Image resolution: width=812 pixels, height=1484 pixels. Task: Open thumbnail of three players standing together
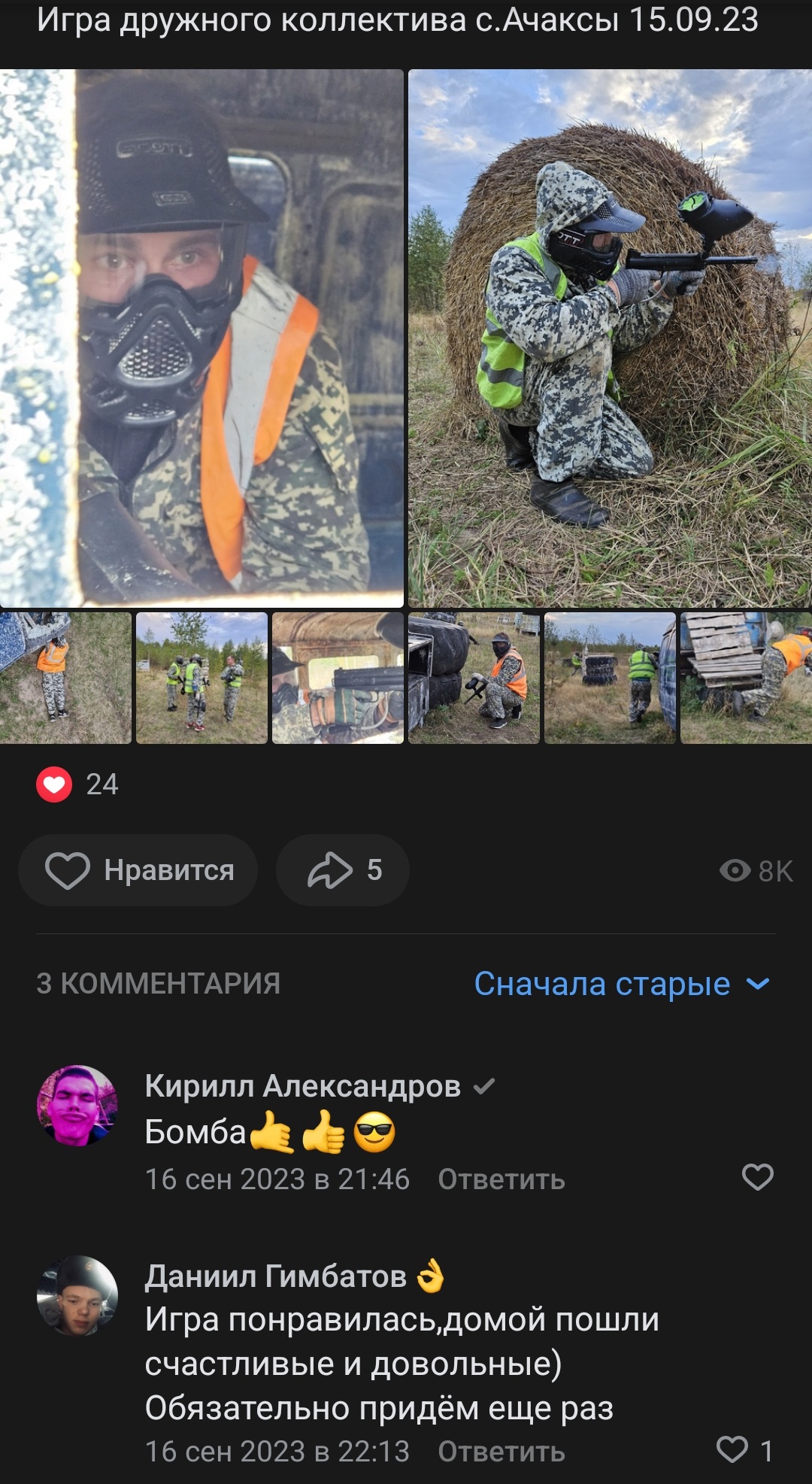point(201,678)
